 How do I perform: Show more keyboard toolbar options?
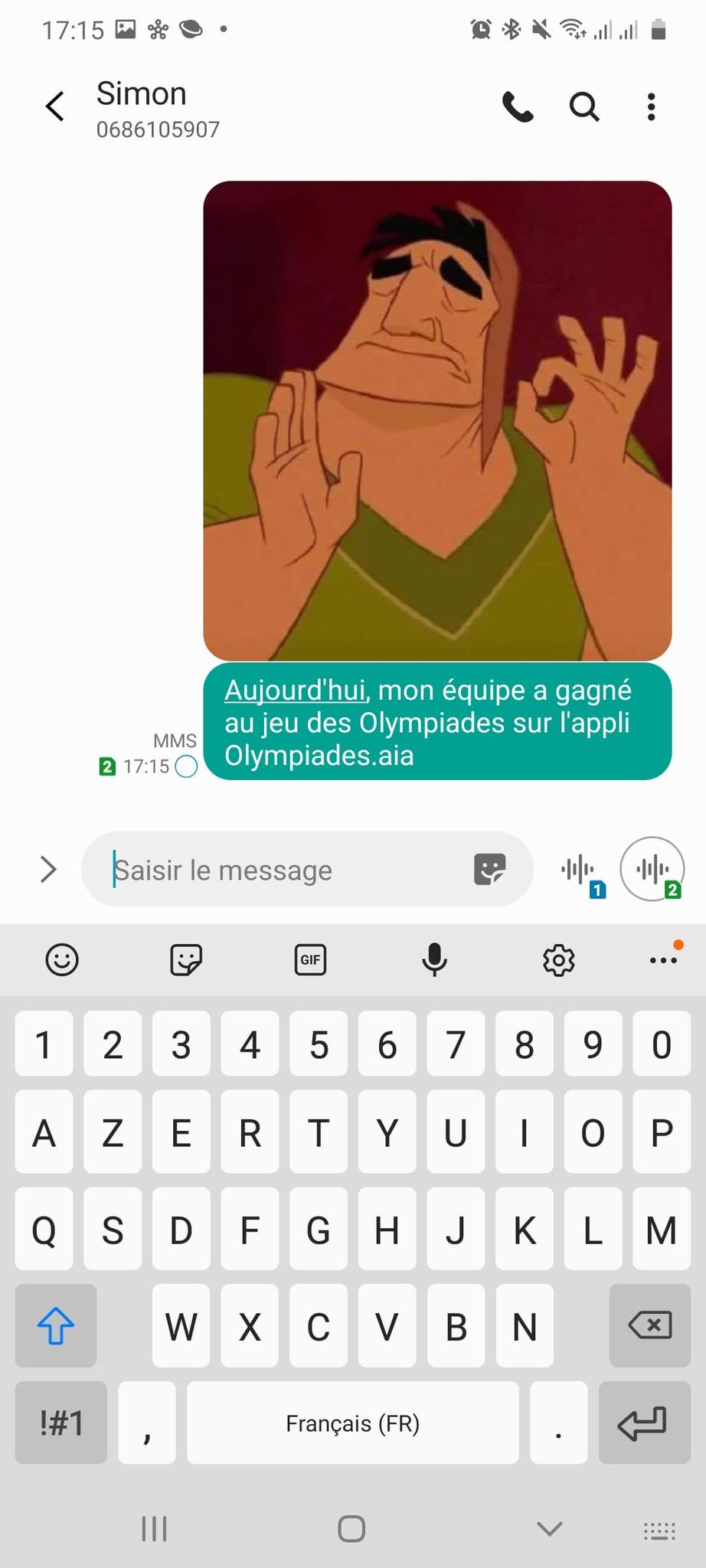tap(663, 959)
